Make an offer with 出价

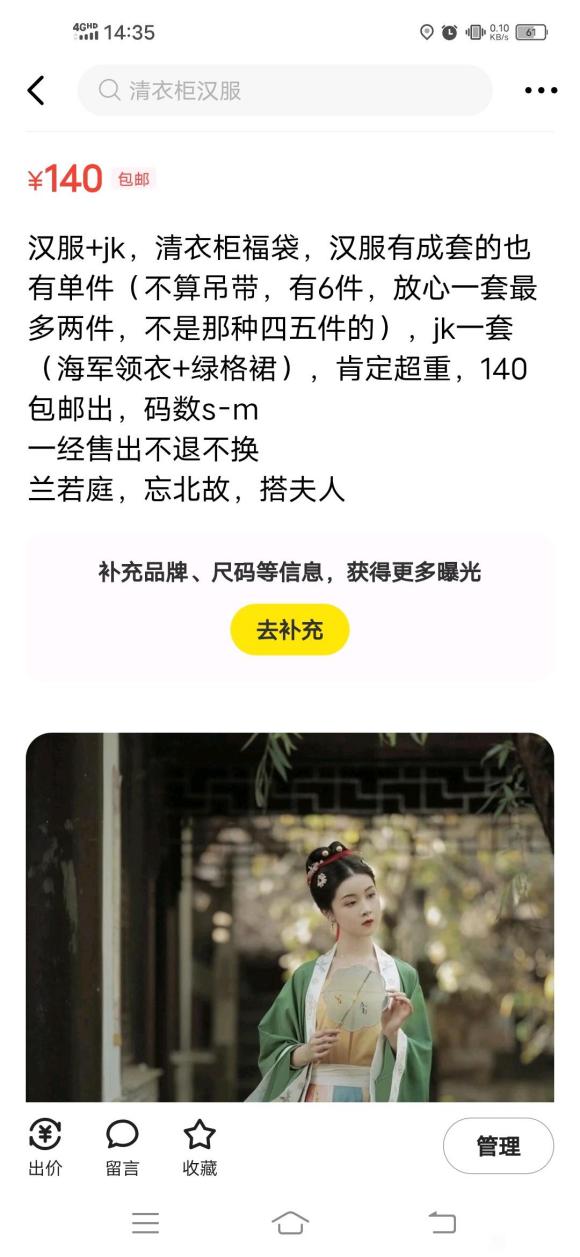[x=45, y=1148]
